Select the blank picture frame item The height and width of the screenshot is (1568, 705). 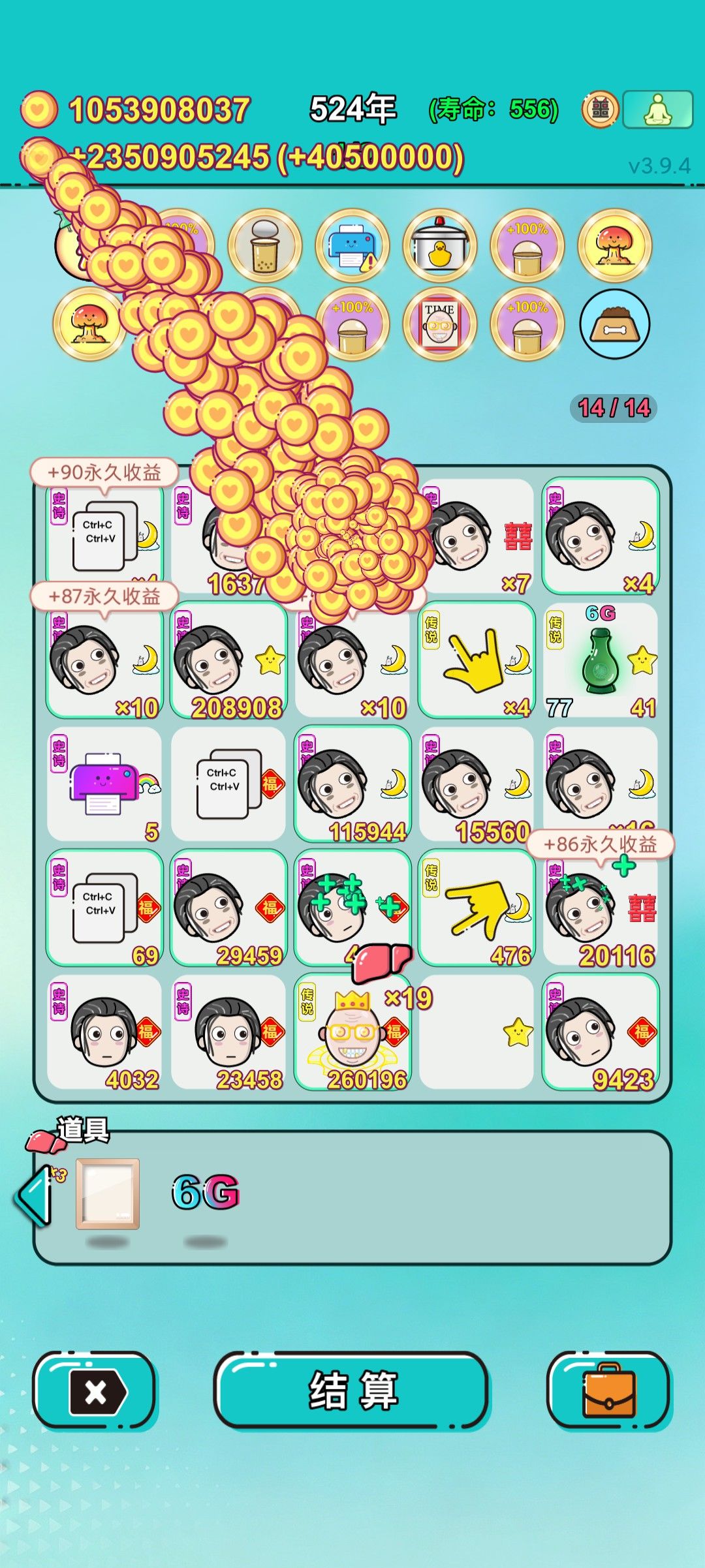(108, 1193)
